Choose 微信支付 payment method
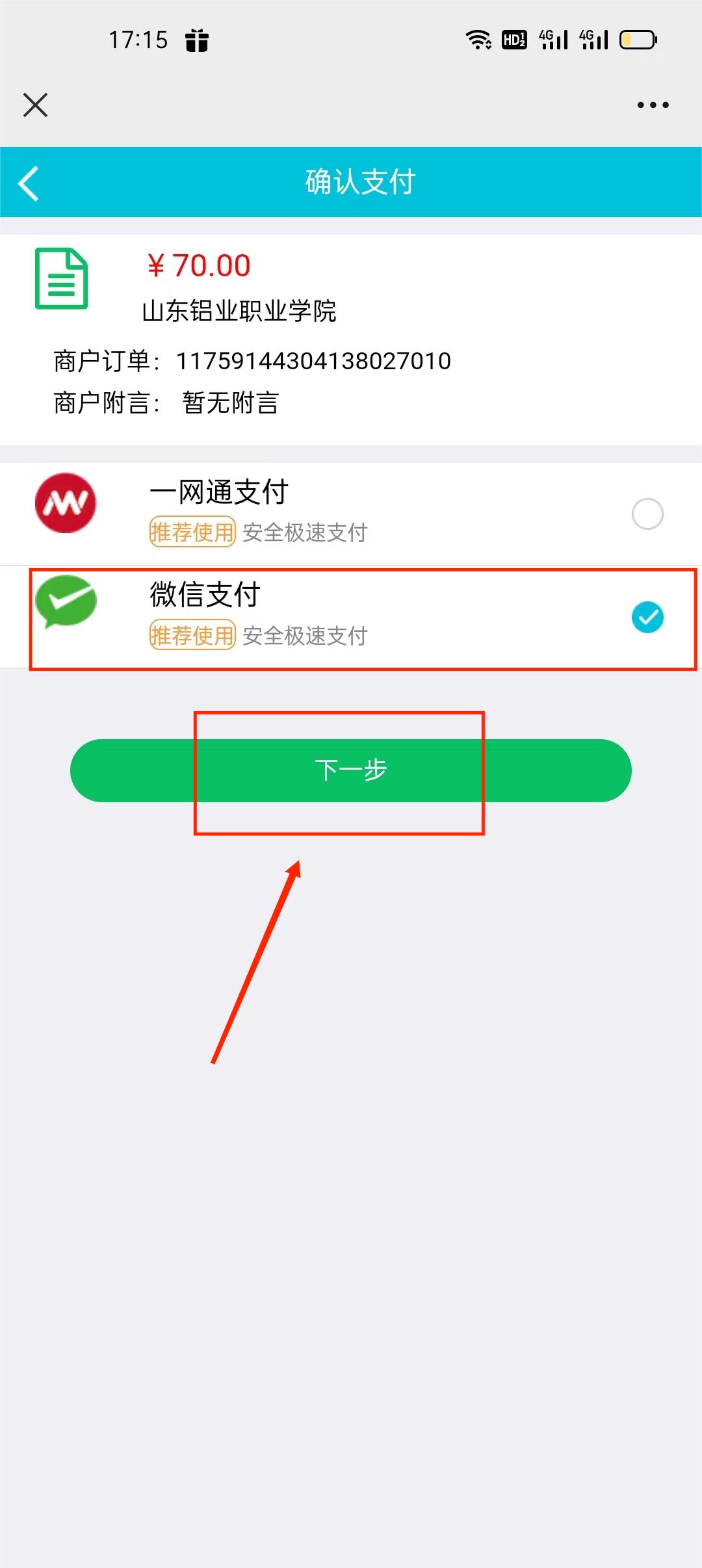702x1568 pixels. pyautogui.click(x=647, y=618)
